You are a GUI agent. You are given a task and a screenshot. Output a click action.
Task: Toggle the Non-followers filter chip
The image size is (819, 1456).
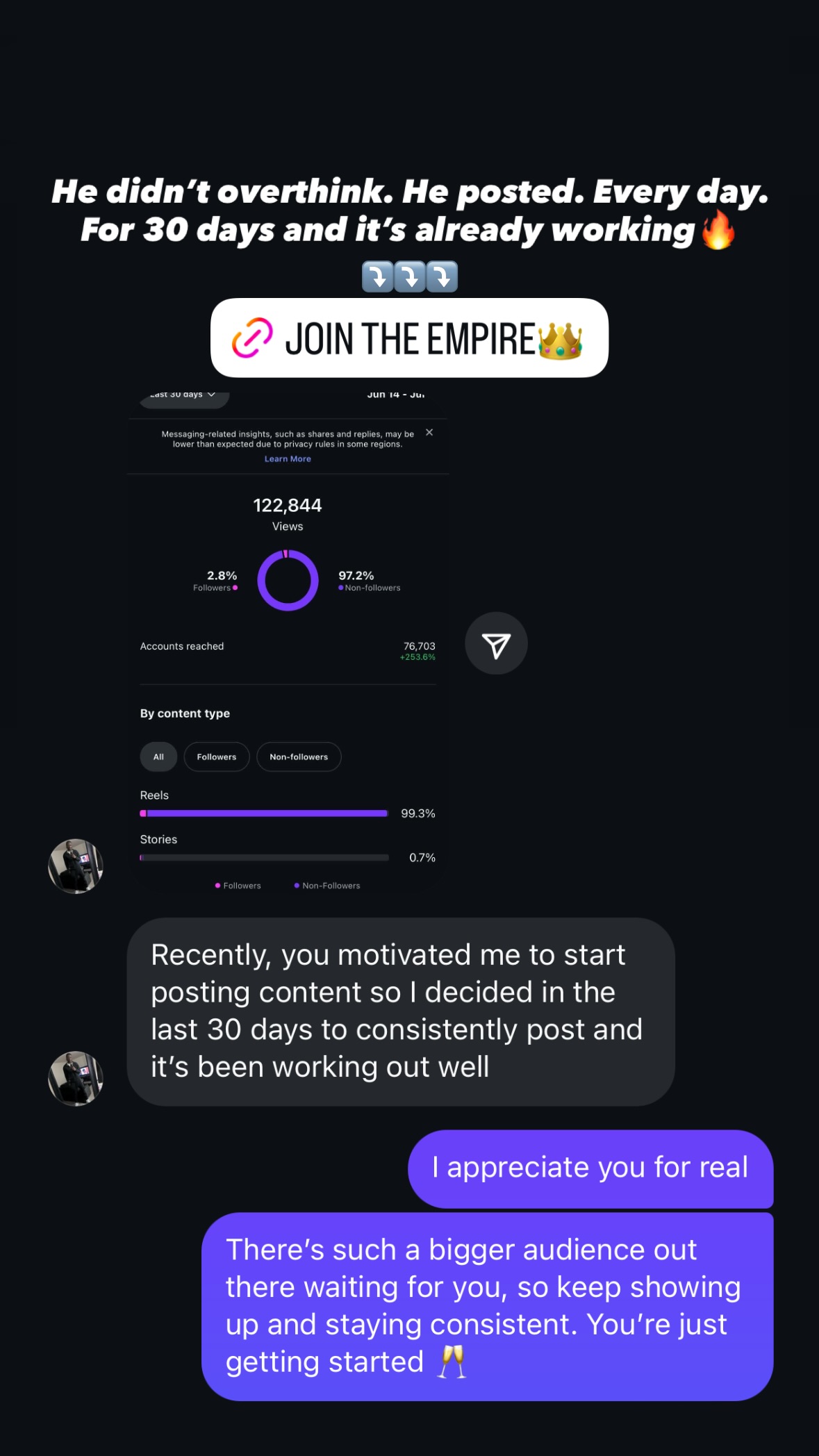point(299,756)
